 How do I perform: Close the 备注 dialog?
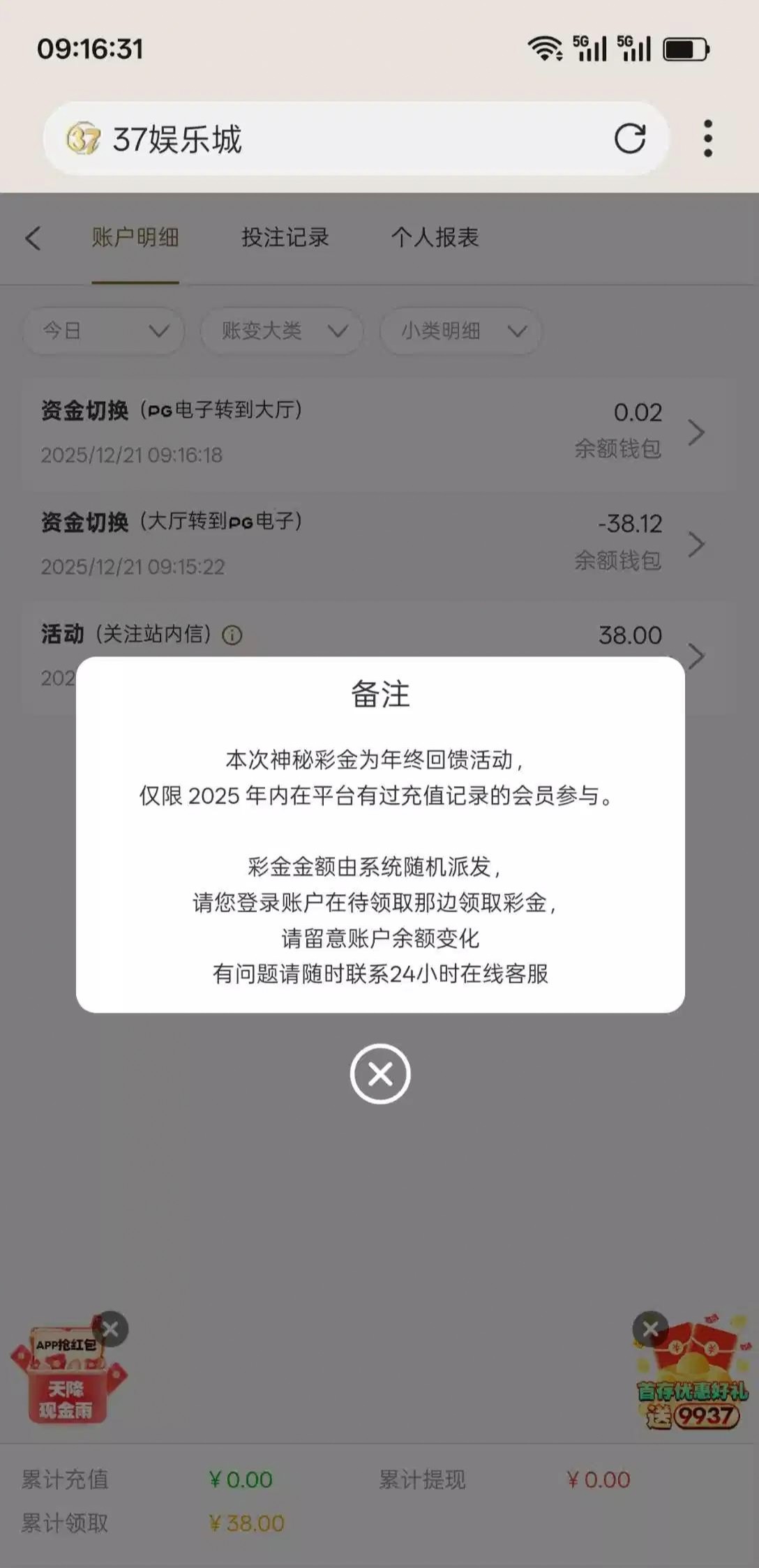[x=379, y=1073]
